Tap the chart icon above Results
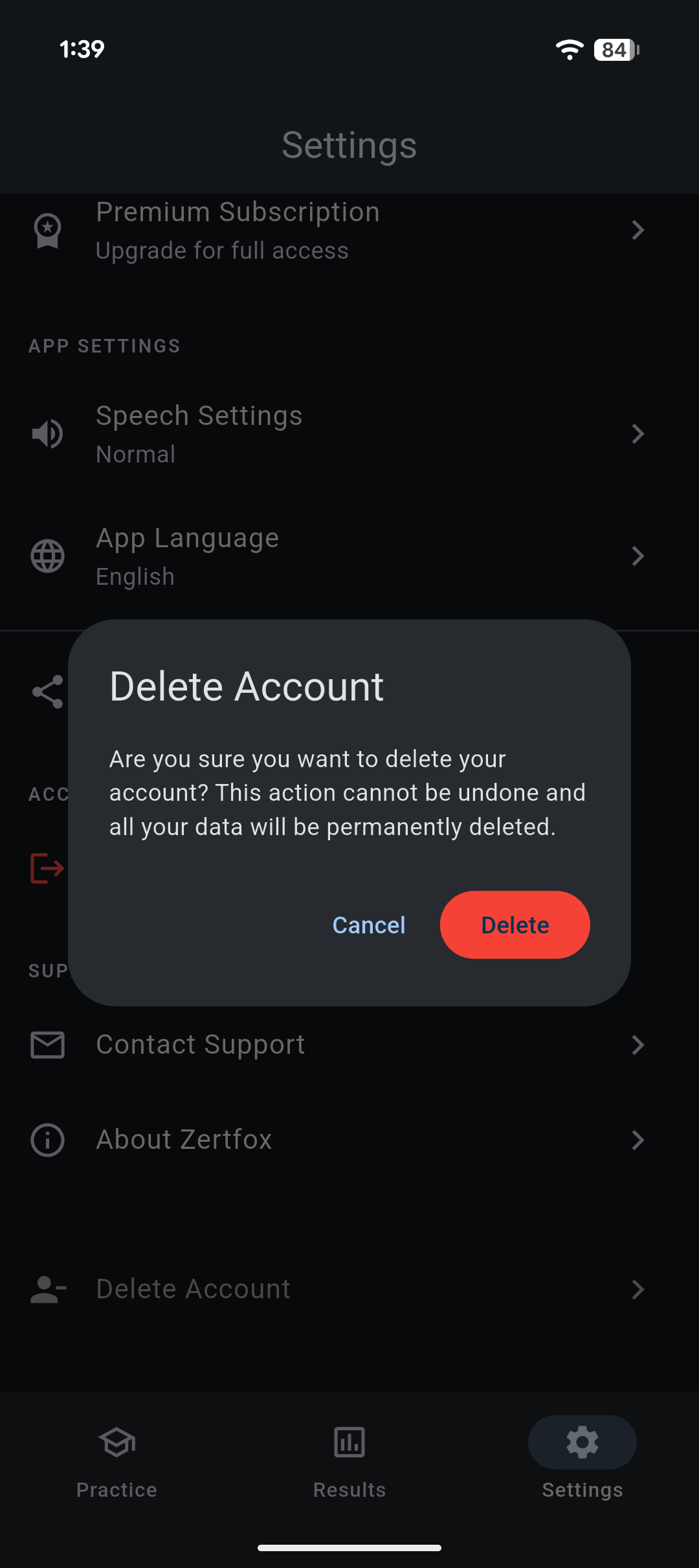This screenshot has width=699, height=1568. (x=349, y=1443)
